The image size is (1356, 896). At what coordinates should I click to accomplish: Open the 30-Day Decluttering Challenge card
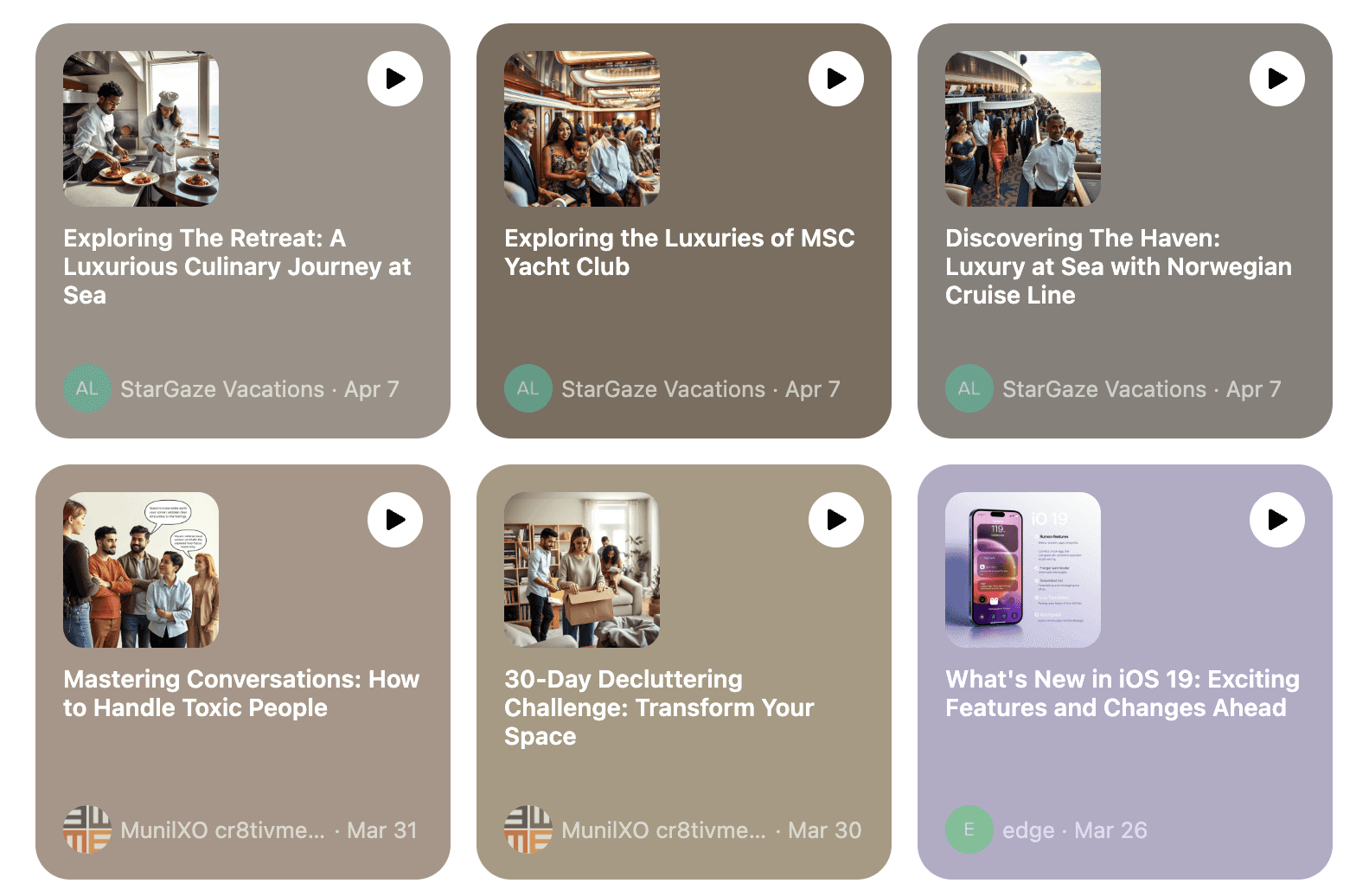pyautogui.click(x=684, y=672)
